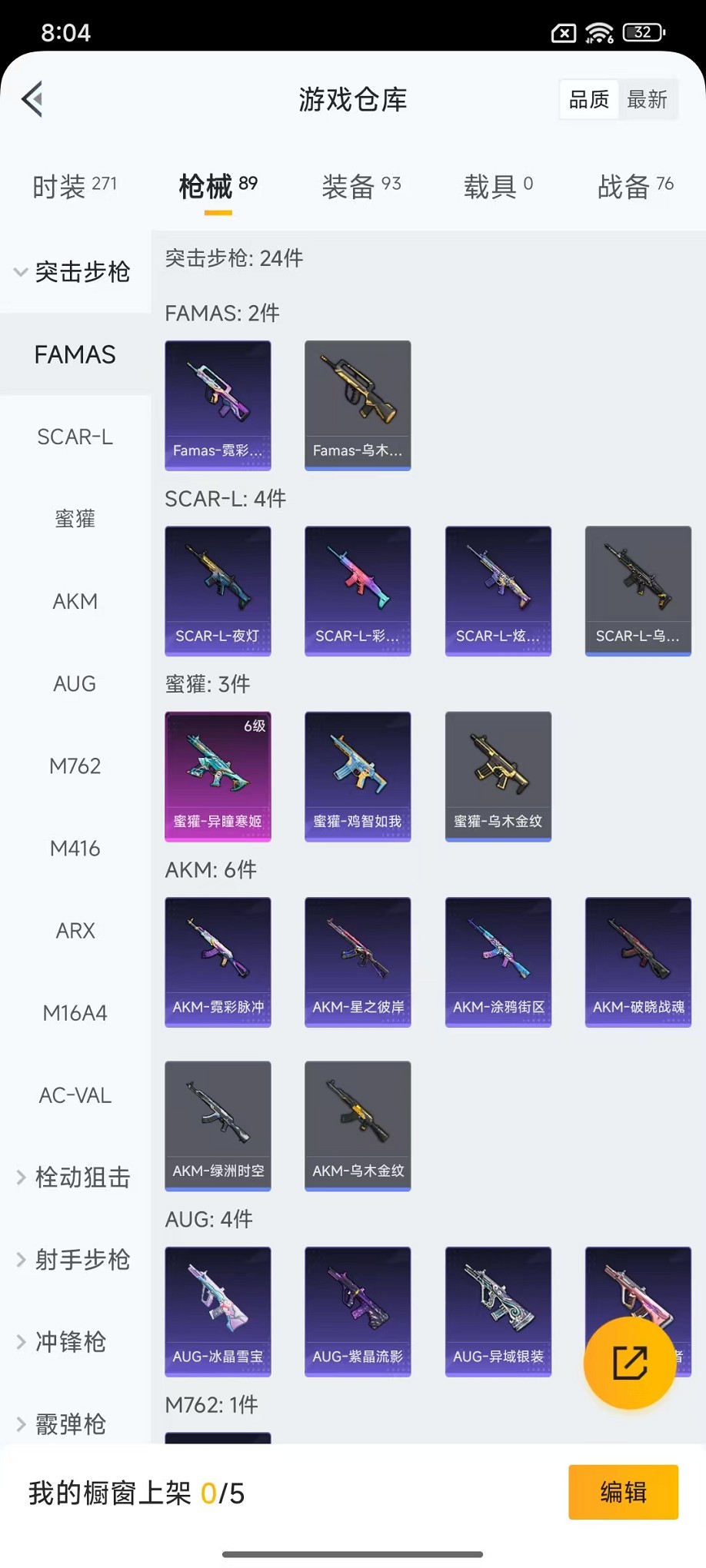The width and height of the screenshot is (706, 1568).
Task: Open the 载具 tab
Action: tap(498, 187)
